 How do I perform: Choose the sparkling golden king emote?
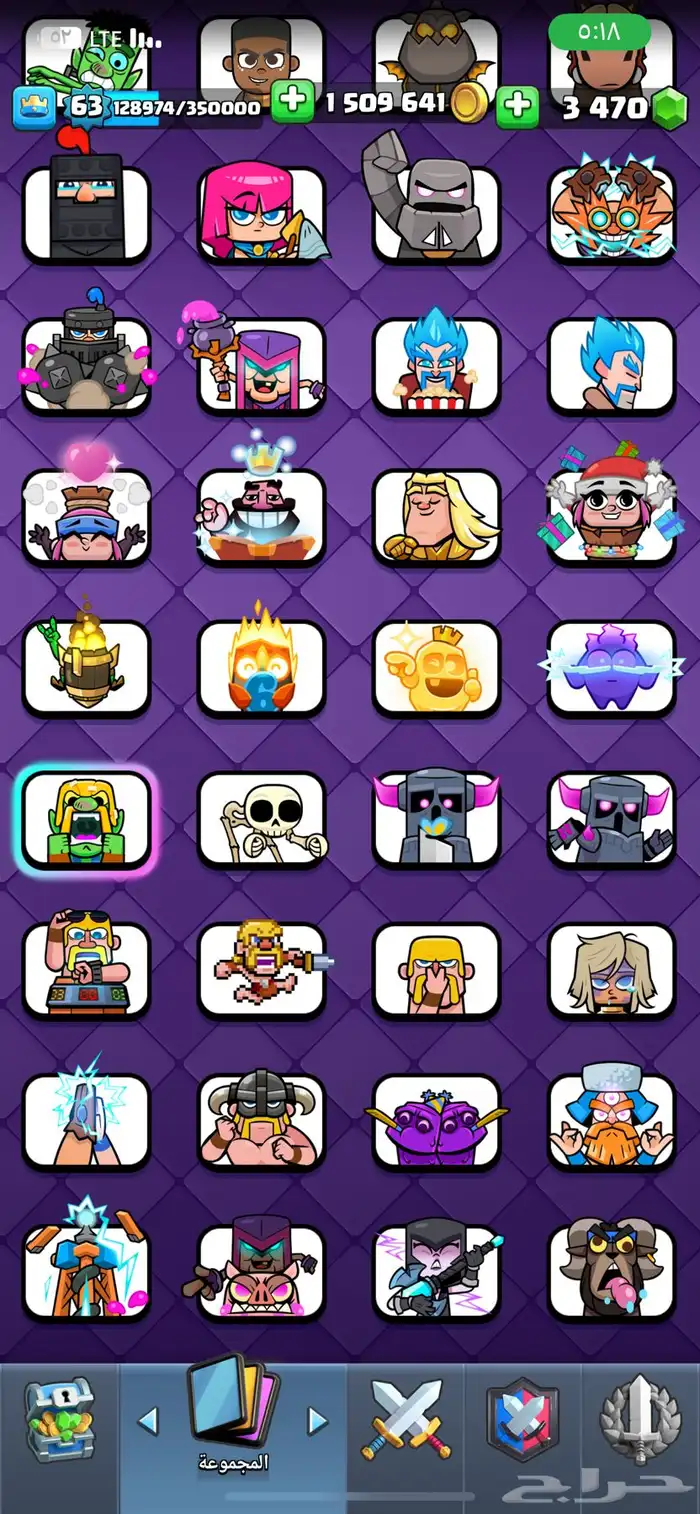coord(436,667)
